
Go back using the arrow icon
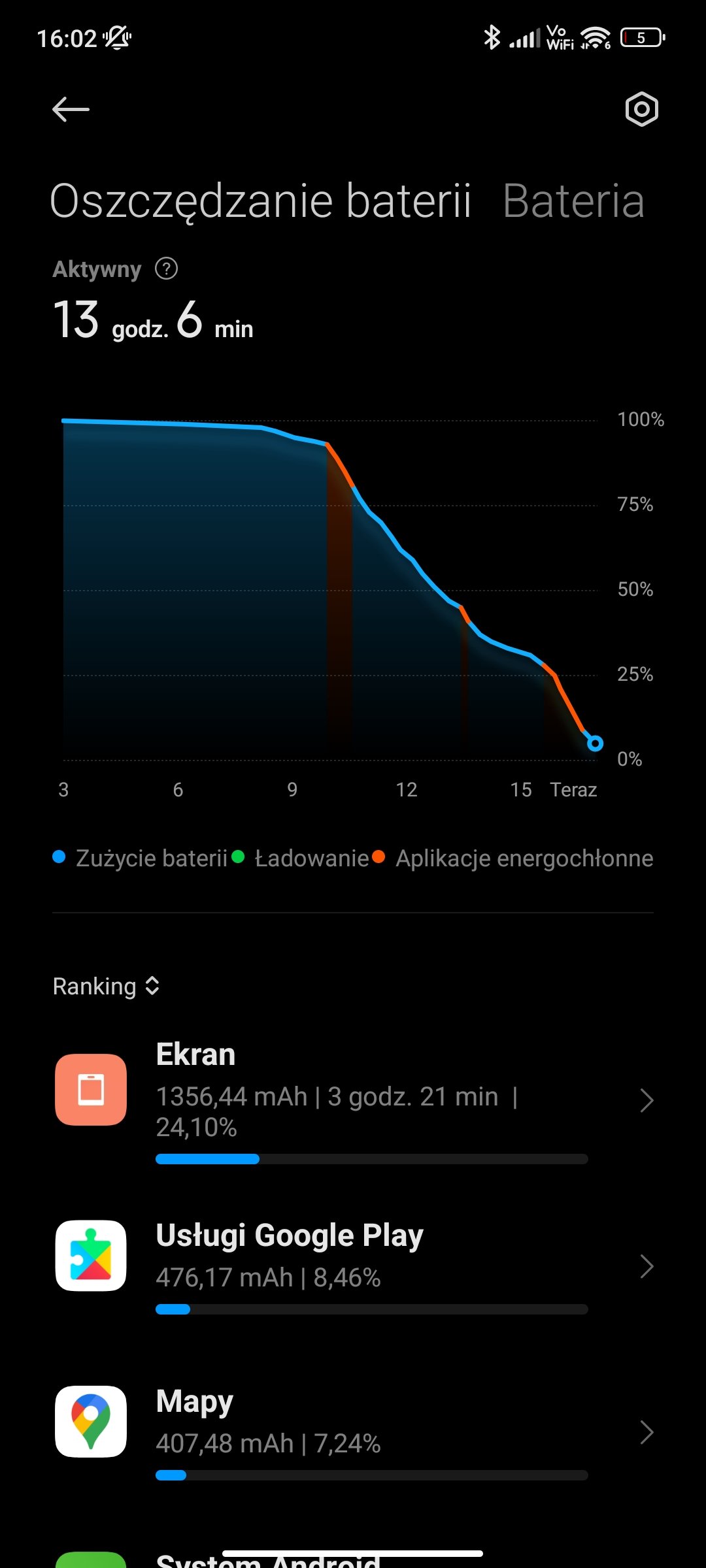pos(71,109)
